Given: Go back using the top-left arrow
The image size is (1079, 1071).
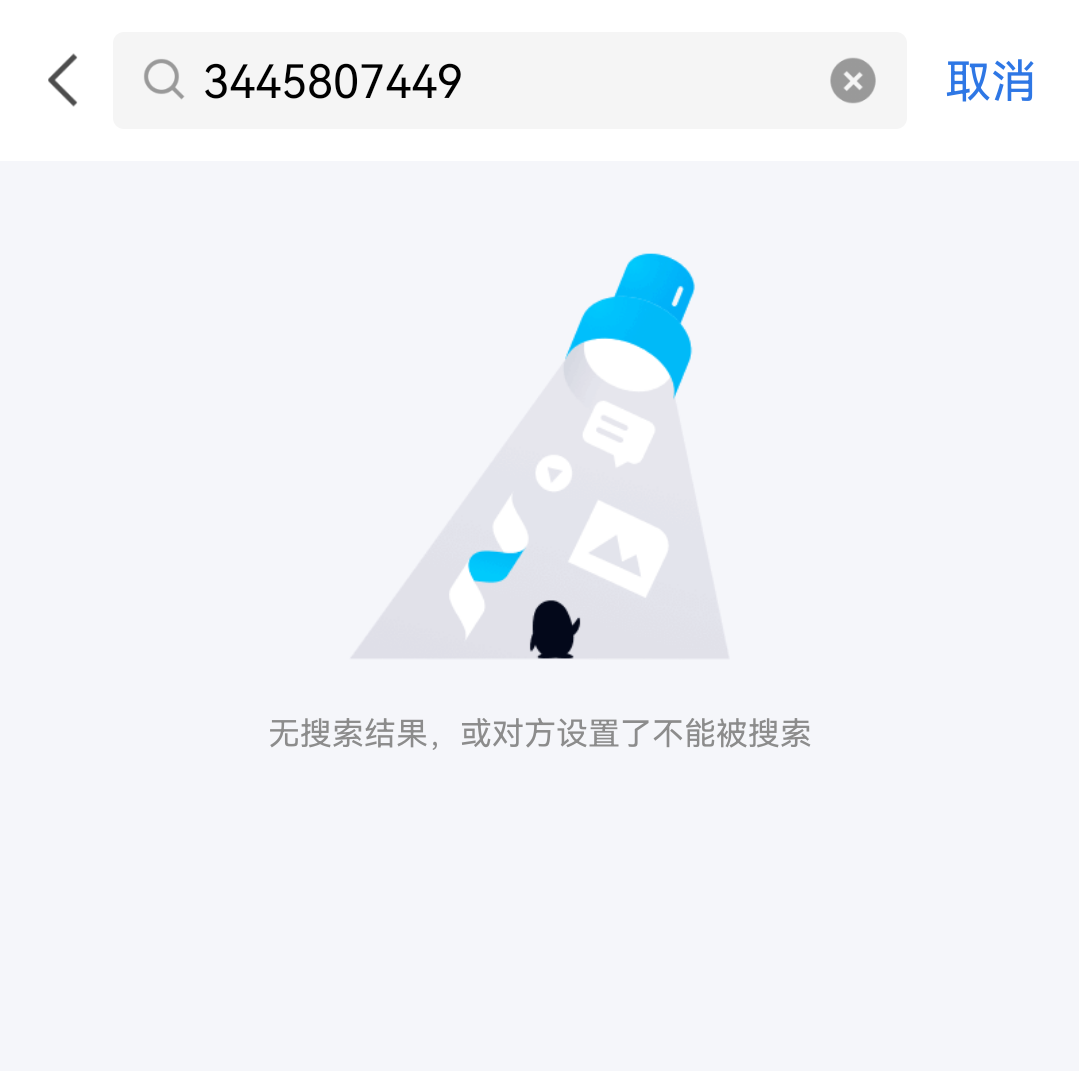Looking at the screenshot, I should click(x=62, y=81).
